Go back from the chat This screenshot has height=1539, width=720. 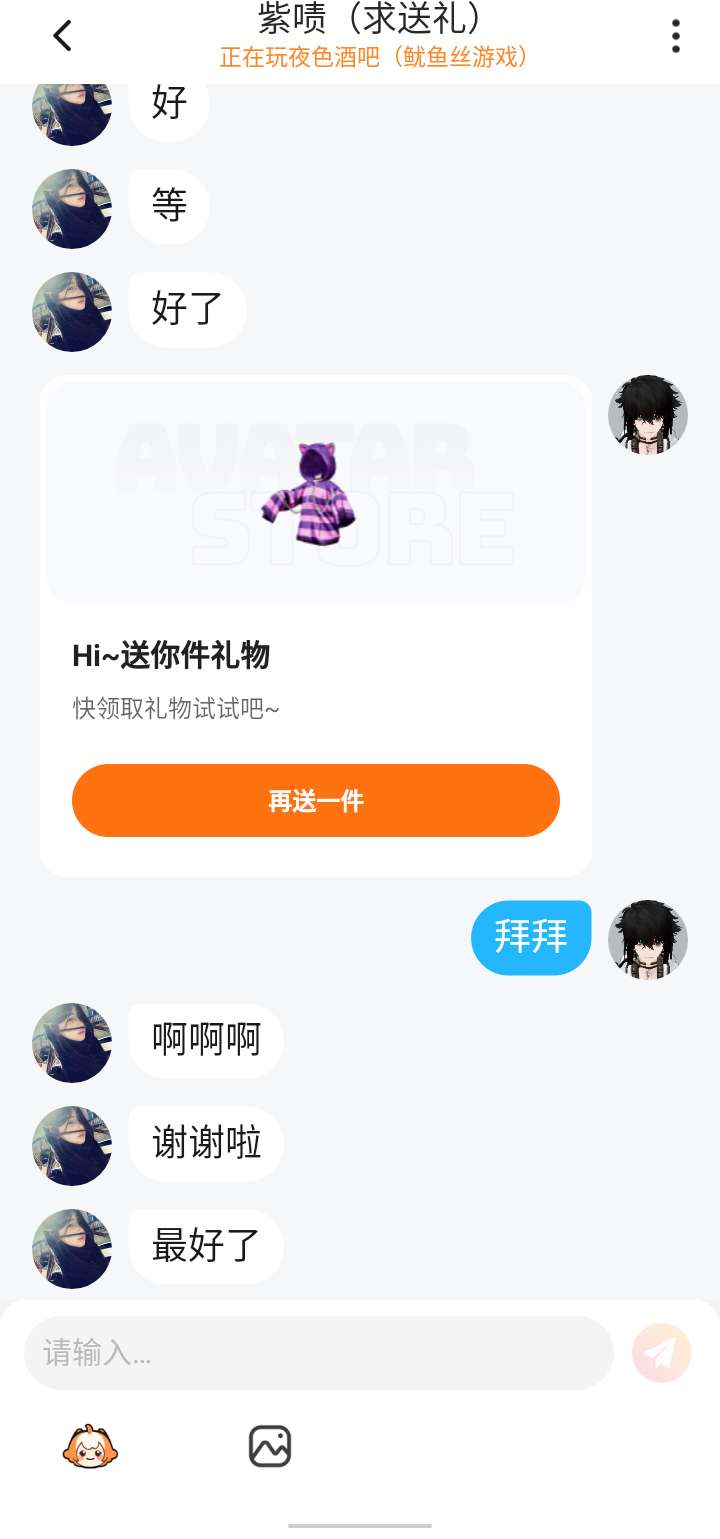[62, 37]
